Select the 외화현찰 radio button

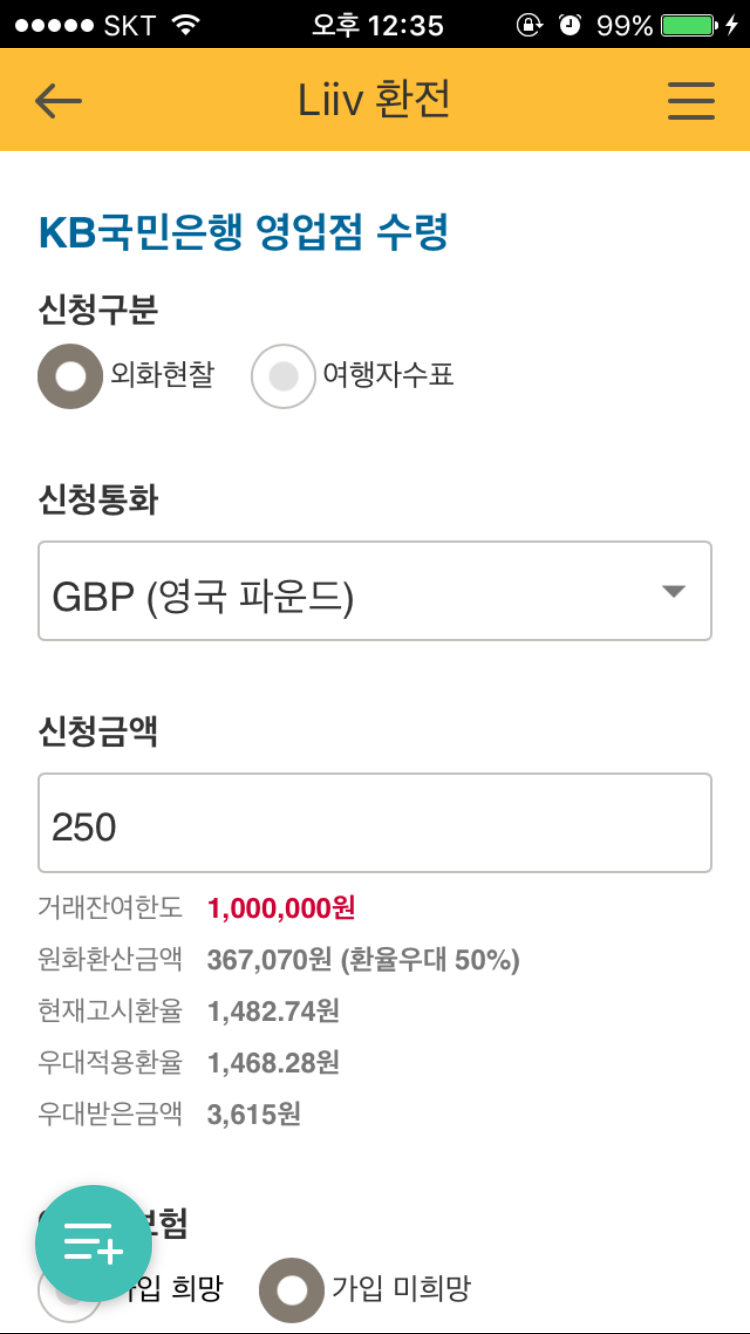69,376
